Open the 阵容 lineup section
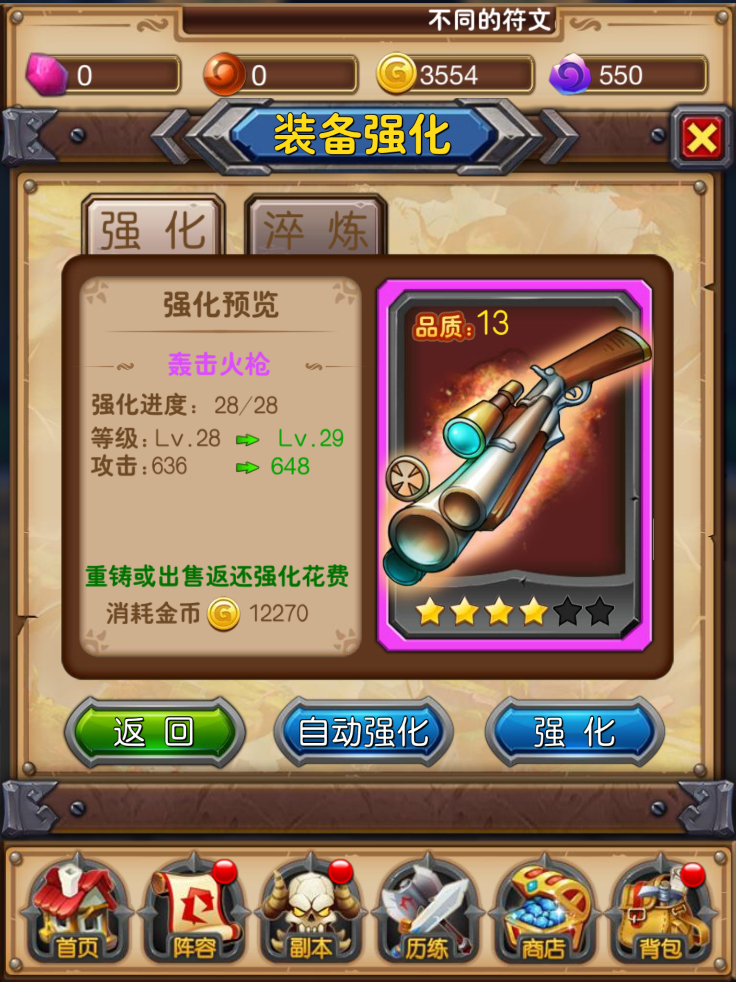The width and height of the screenshot is (736, 982). (192, 912)
